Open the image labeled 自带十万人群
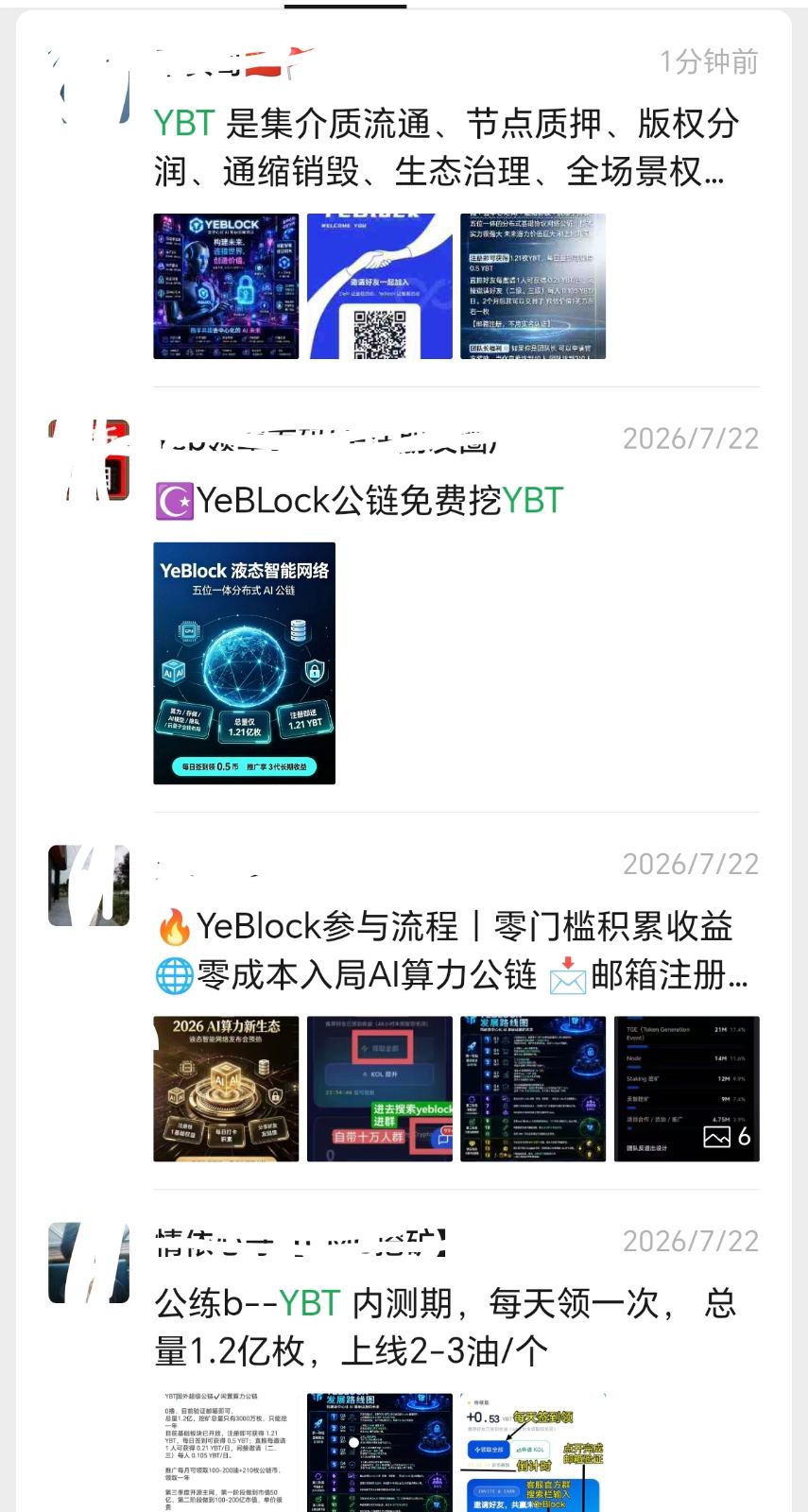The image size is (808, 1512). tap(380, 1089)
